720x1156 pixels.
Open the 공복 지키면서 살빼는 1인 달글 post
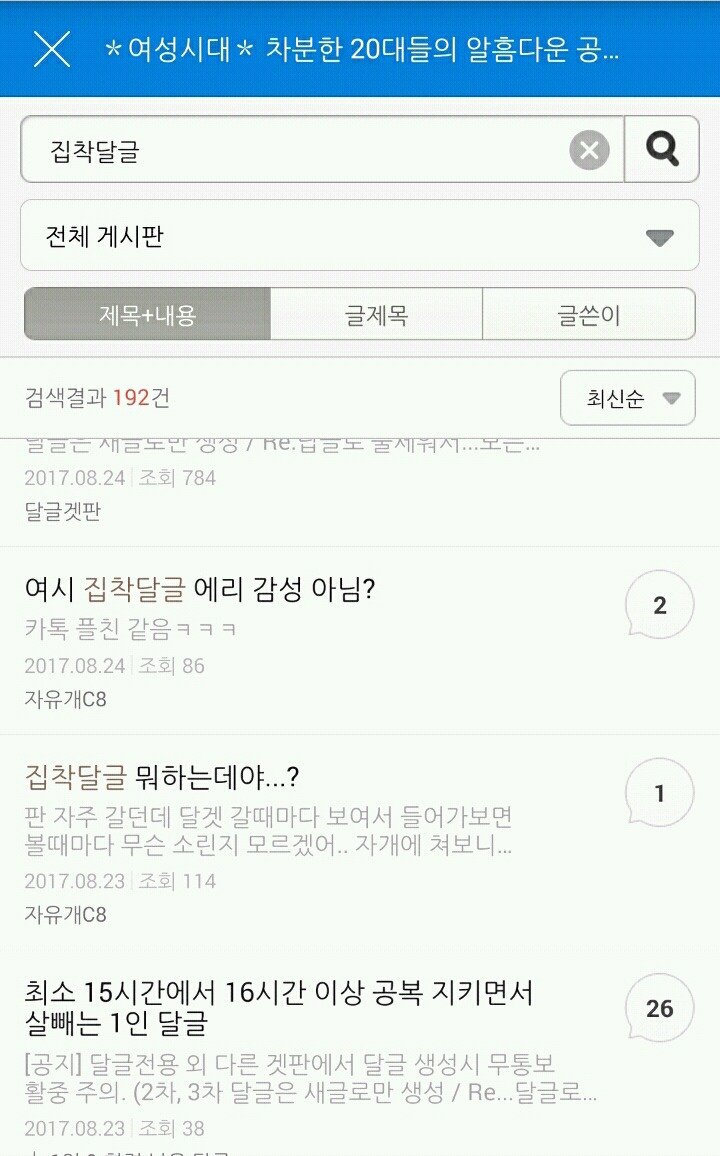pos(279,1007)
